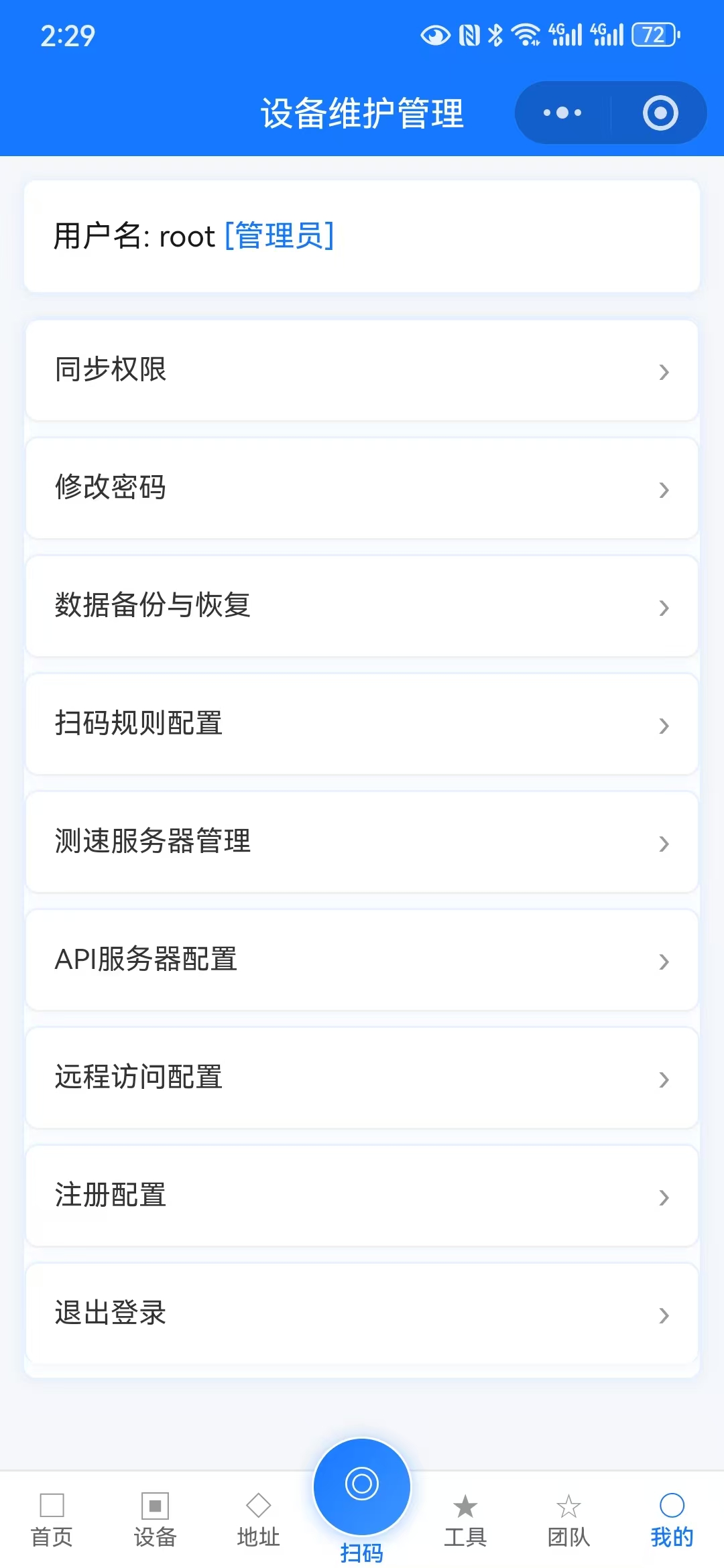Open 同步权限 settings row
724x1568 pixels.
[x=362, y=371]
